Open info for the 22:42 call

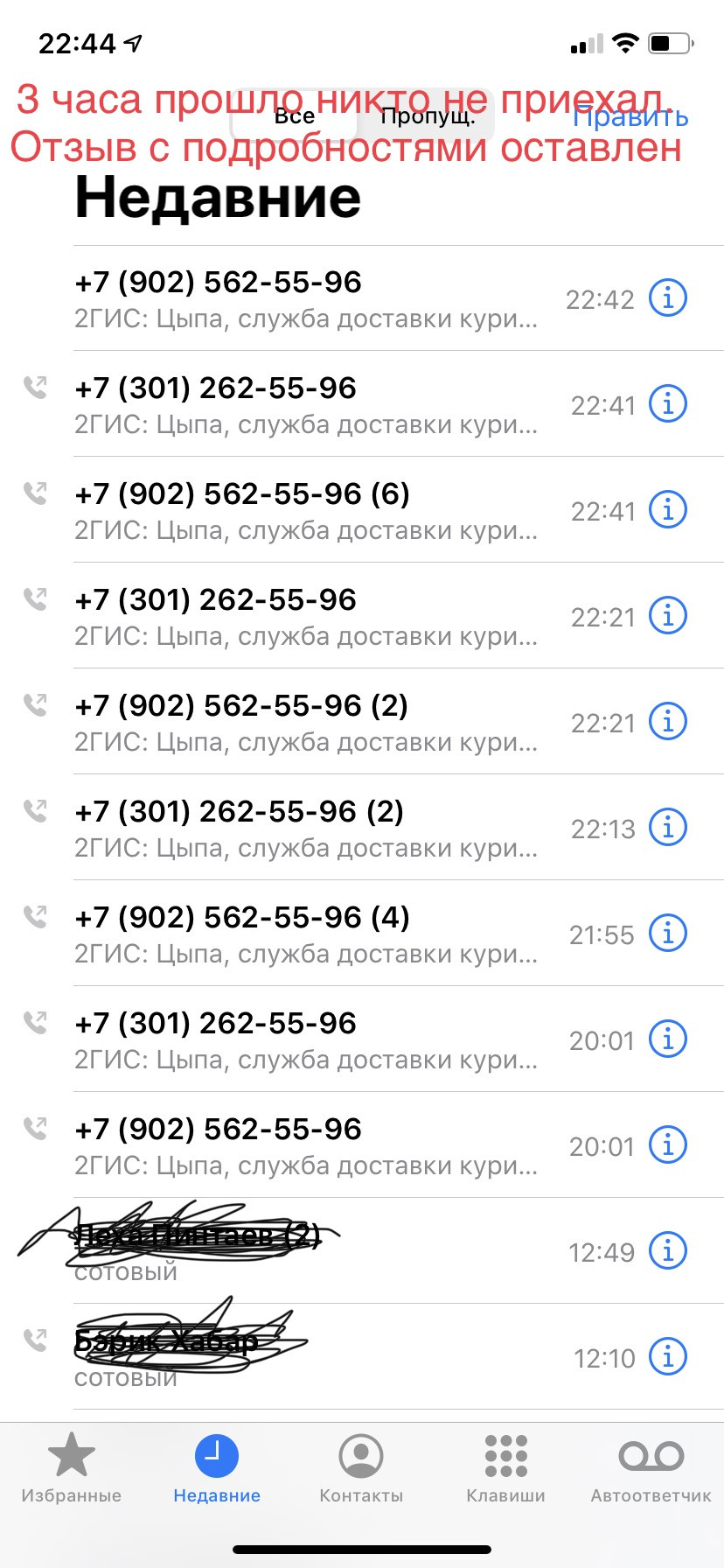pos(668,298)
